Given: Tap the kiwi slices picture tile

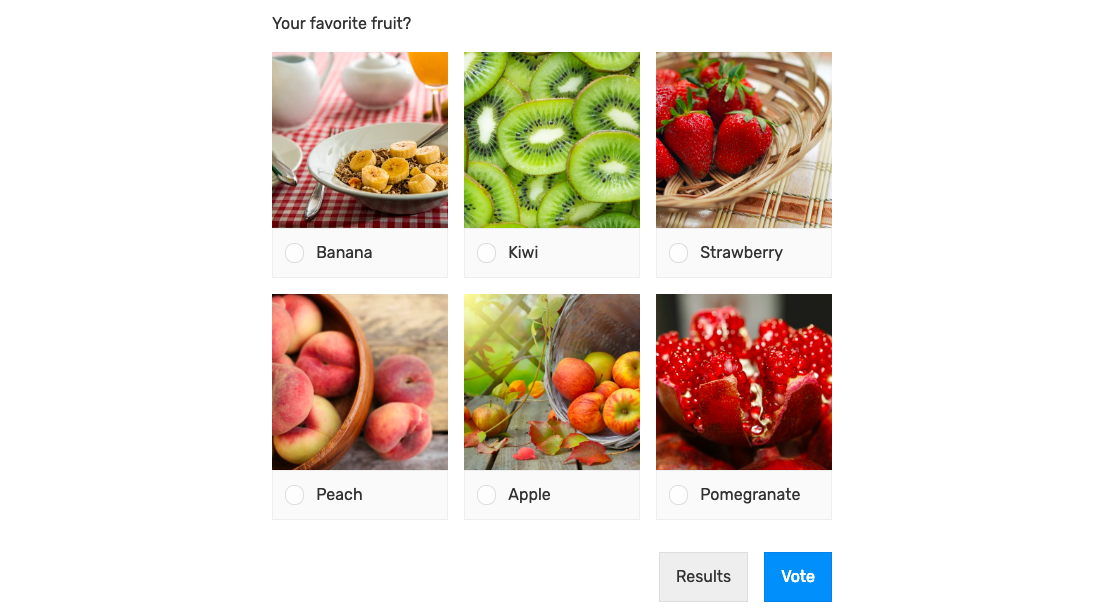Looking at the screenshot, I should (x=552, y=140).
